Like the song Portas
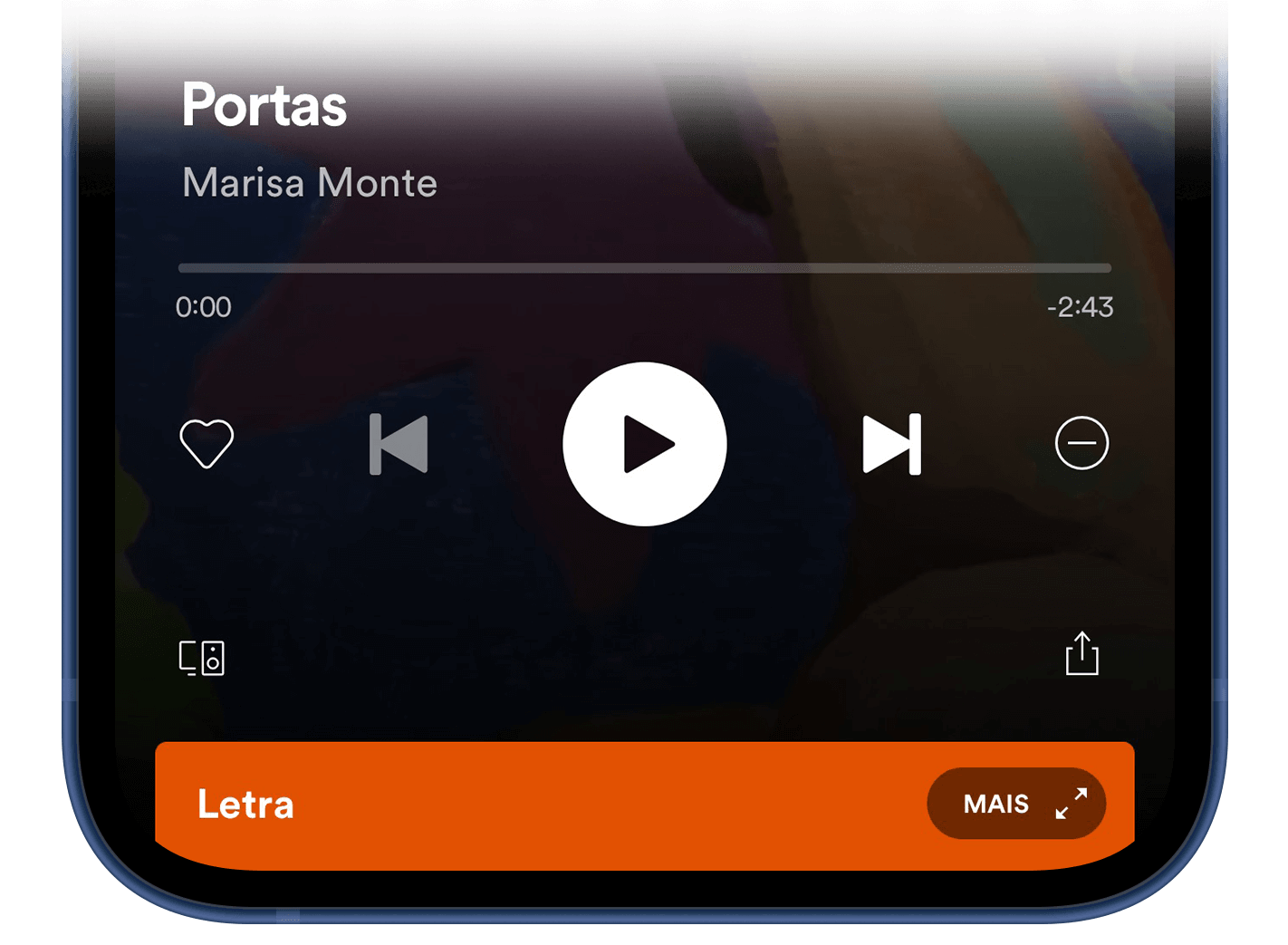The image size is (1288, 945). [207, 444]
